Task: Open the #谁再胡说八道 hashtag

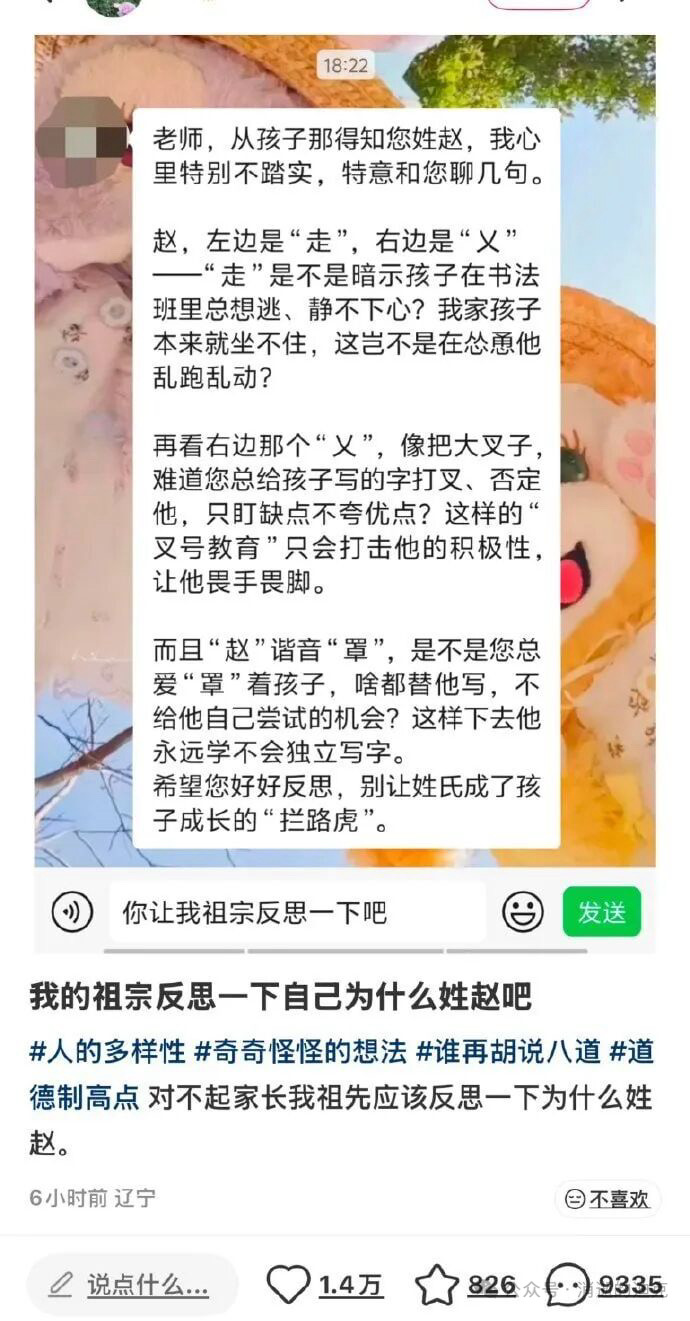Action: tap(509, 1051)
